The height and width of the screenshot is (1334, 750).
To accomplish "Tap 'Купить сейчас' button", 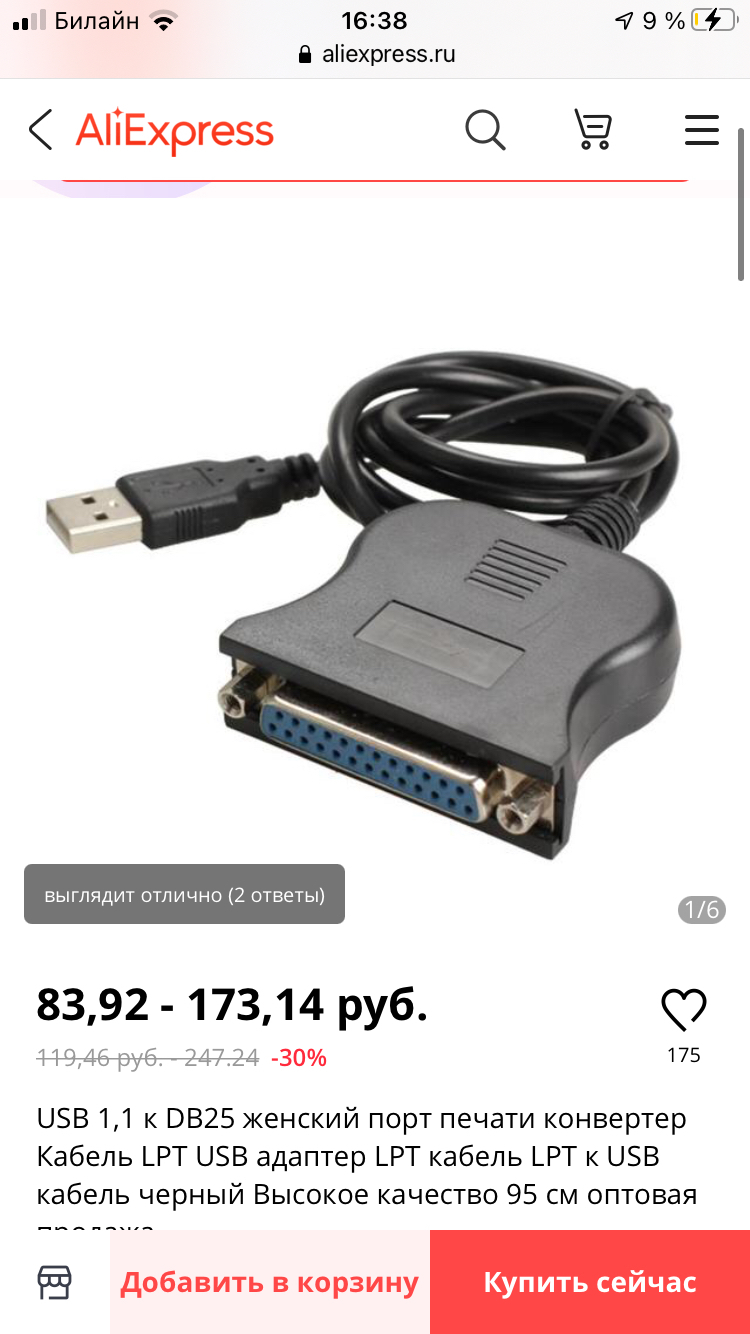I will pyautogui.click(x=590, y=1283).
